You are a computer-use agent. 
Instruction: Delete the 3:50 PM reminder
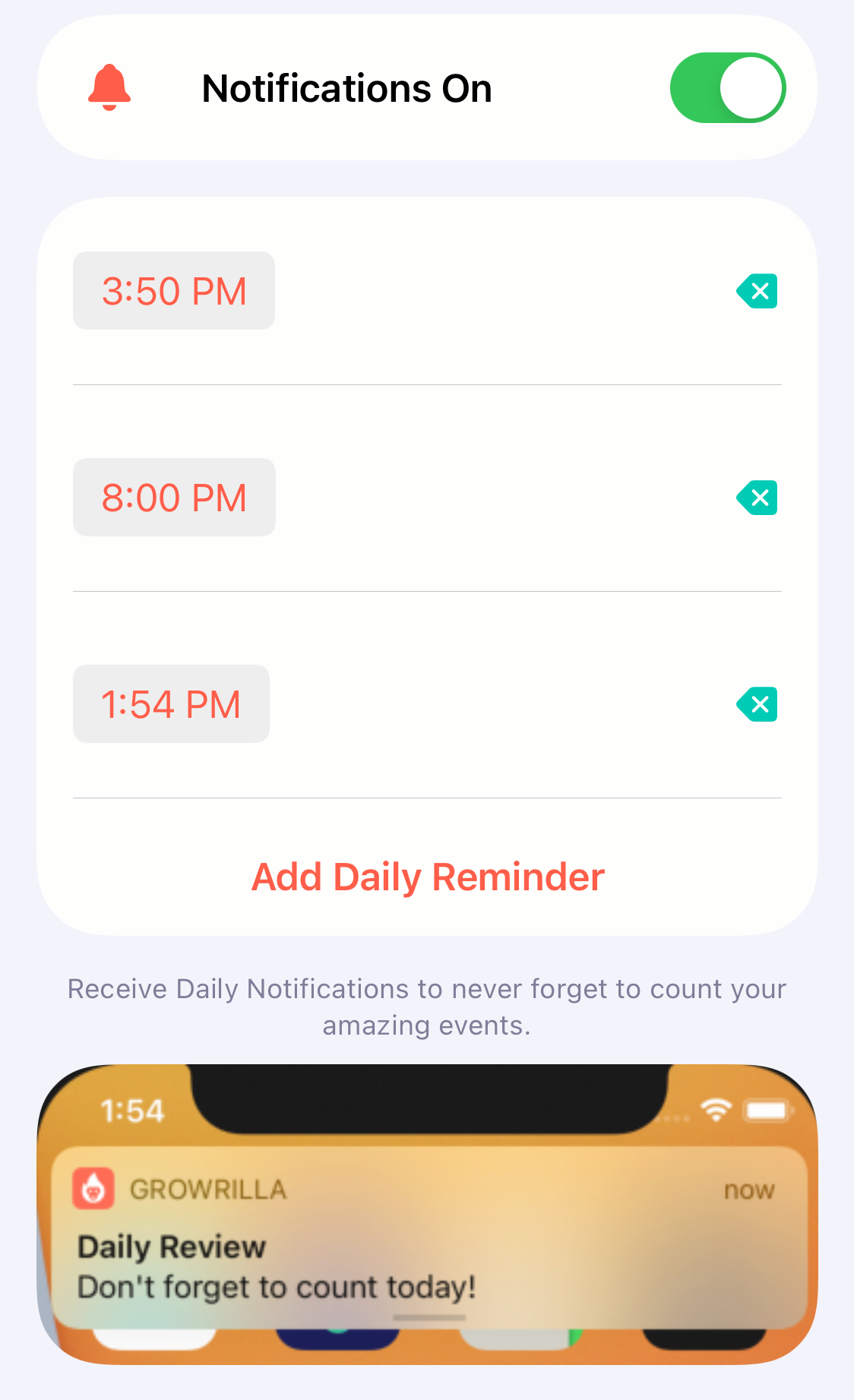coord(758,291)
